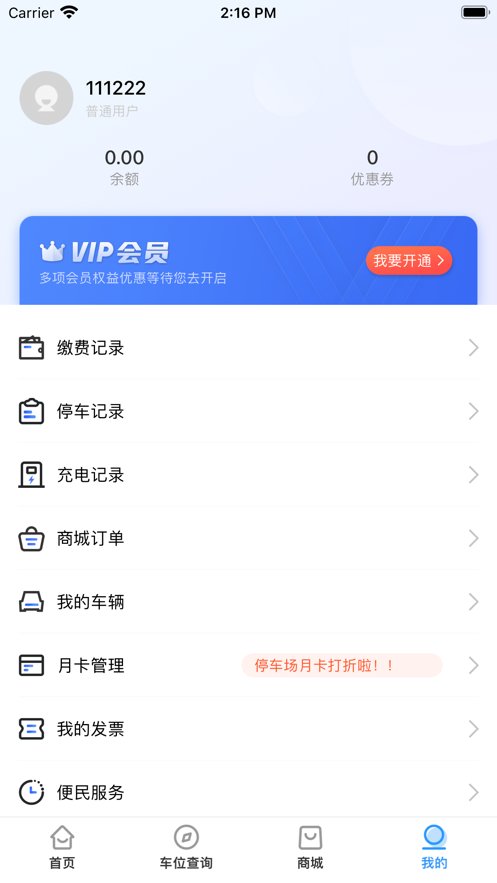The height and width of the screenshot is (883, 497).
Task: Open 月卡管理 monthly card management
Action: click(x=248, y=666)
